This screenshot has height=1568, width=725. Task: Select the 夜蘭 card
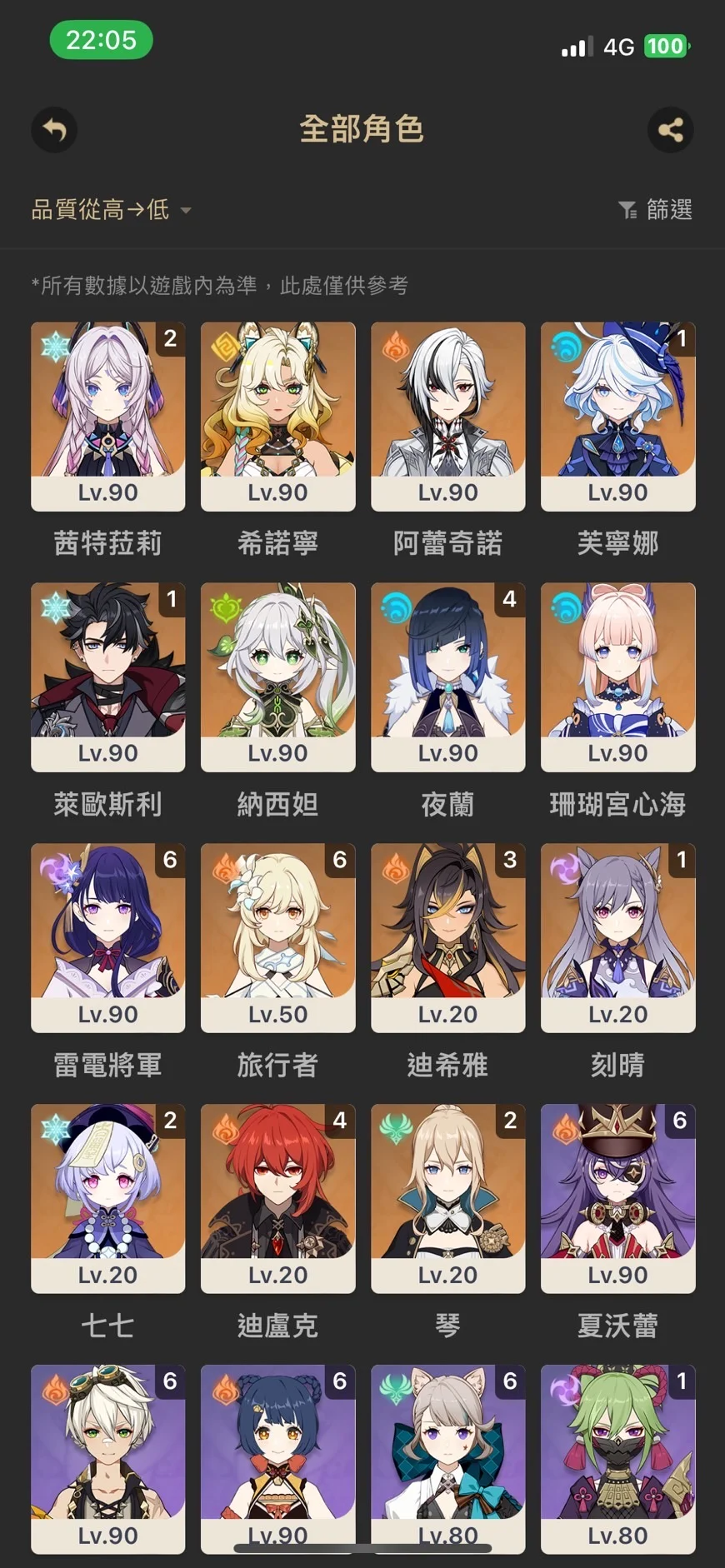447,677
